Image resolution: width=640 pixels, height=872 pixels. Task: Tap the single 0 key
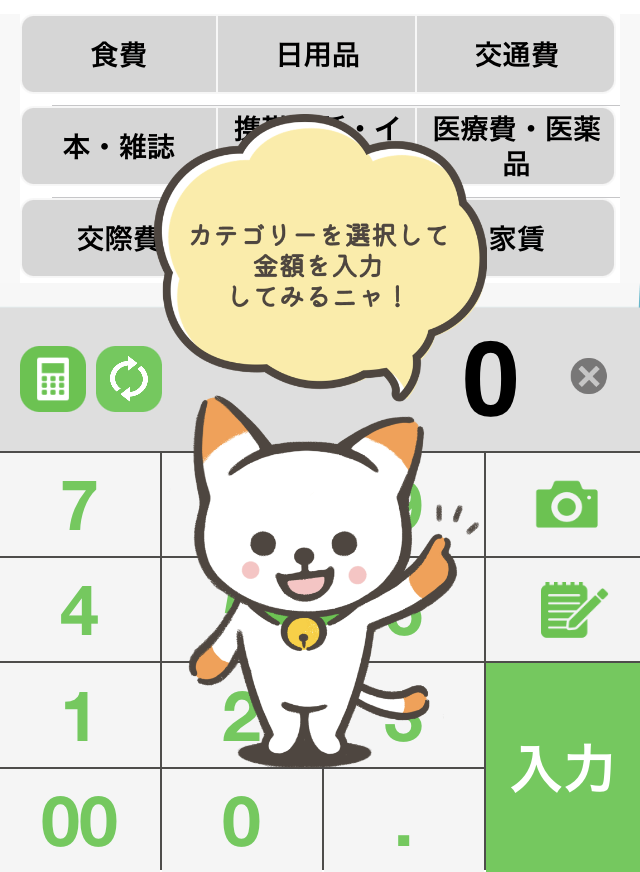(x=242, y=822)
